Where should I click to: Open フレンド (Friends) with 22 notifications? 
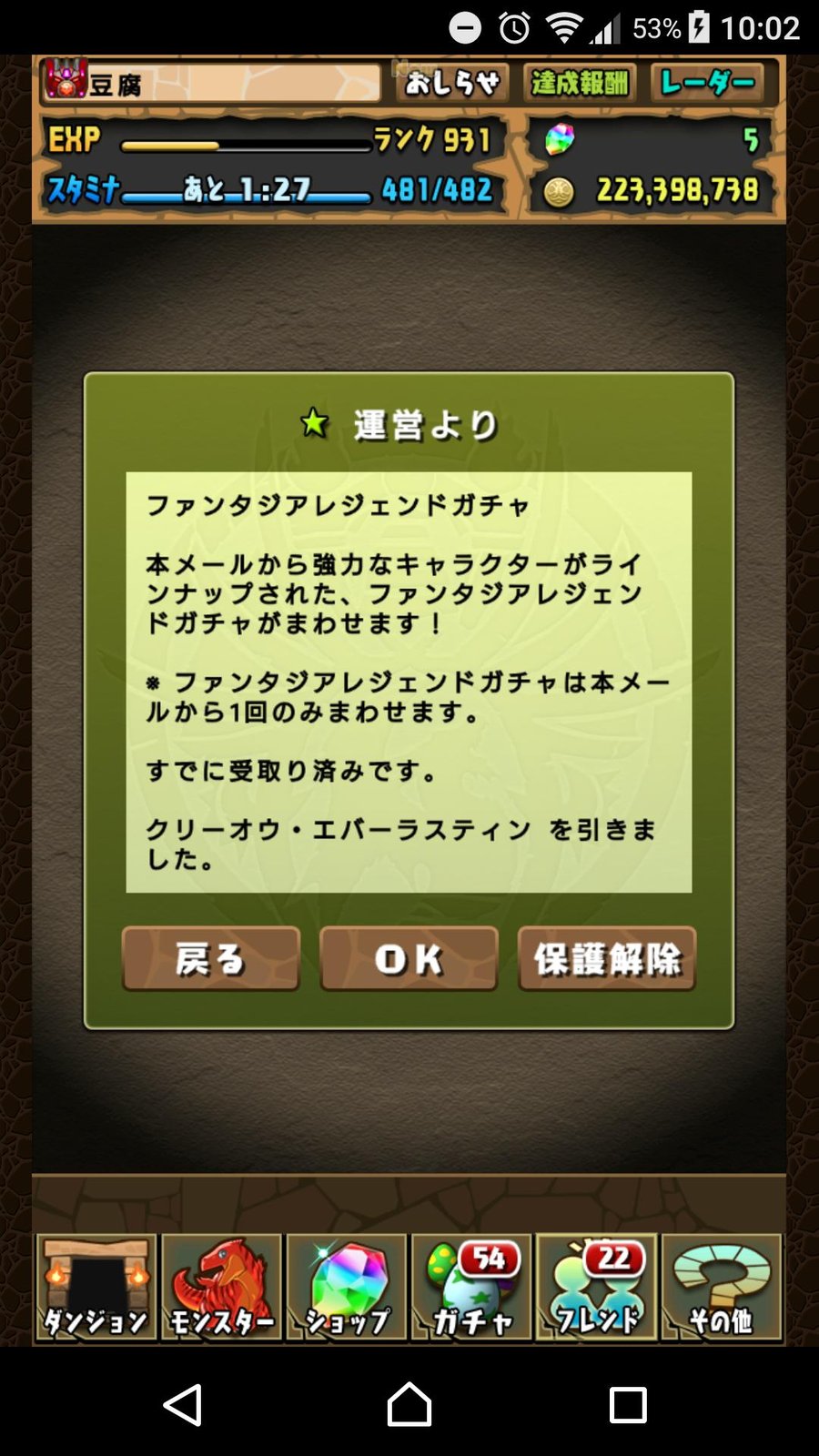coord(596,1288)
